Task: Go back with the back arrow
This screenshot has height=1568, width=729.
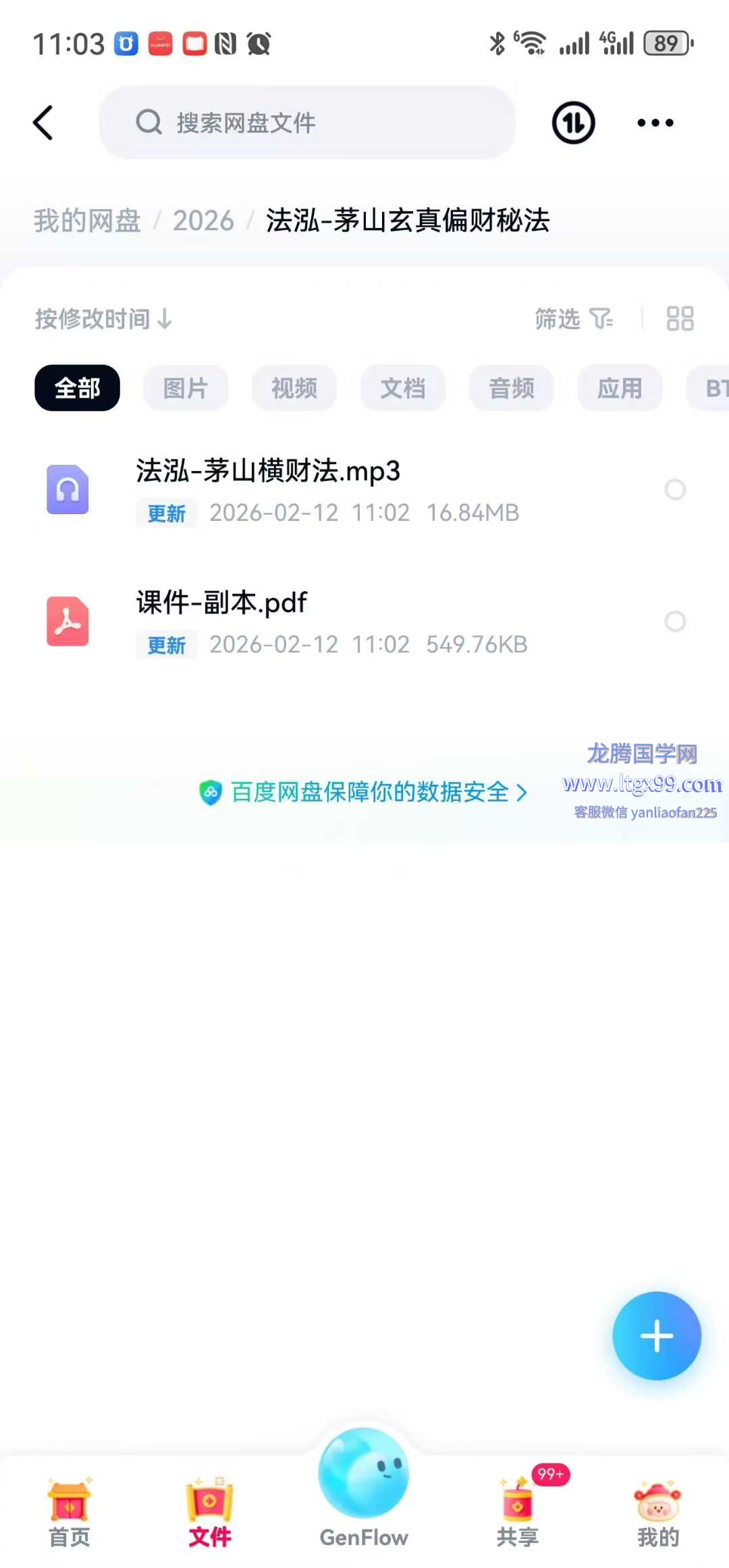Action: (43, 123)
